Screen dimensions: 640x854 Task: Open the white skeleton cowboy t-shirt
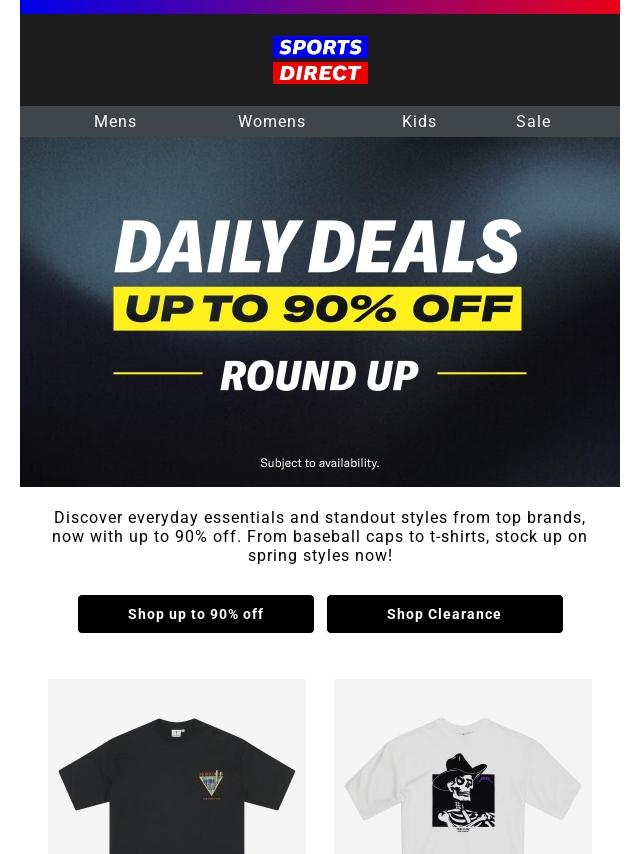pyautogui.click(x=463, y=772)
